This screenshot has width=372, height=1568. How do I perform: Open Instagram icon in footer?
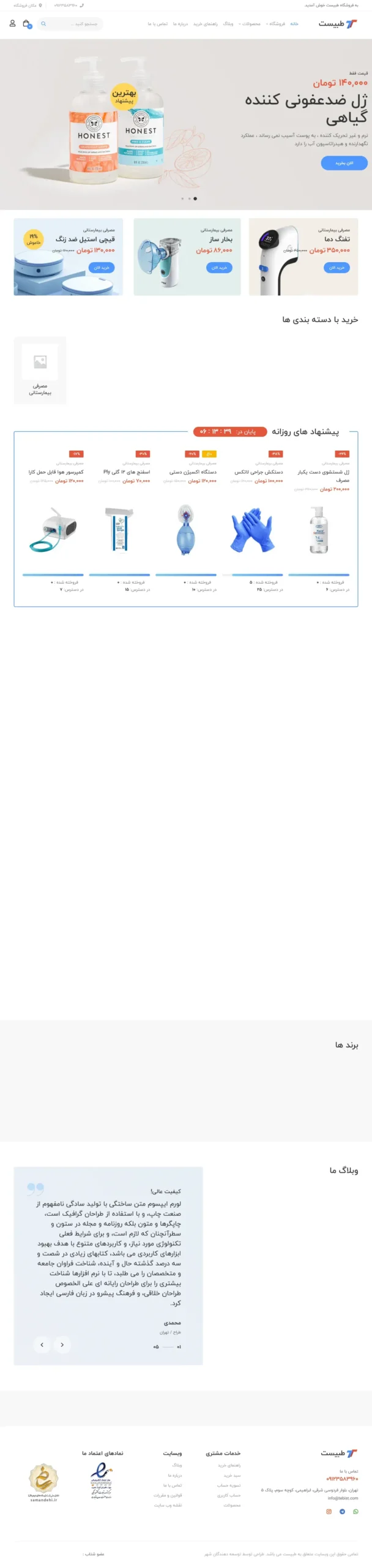coord(329,1511)
